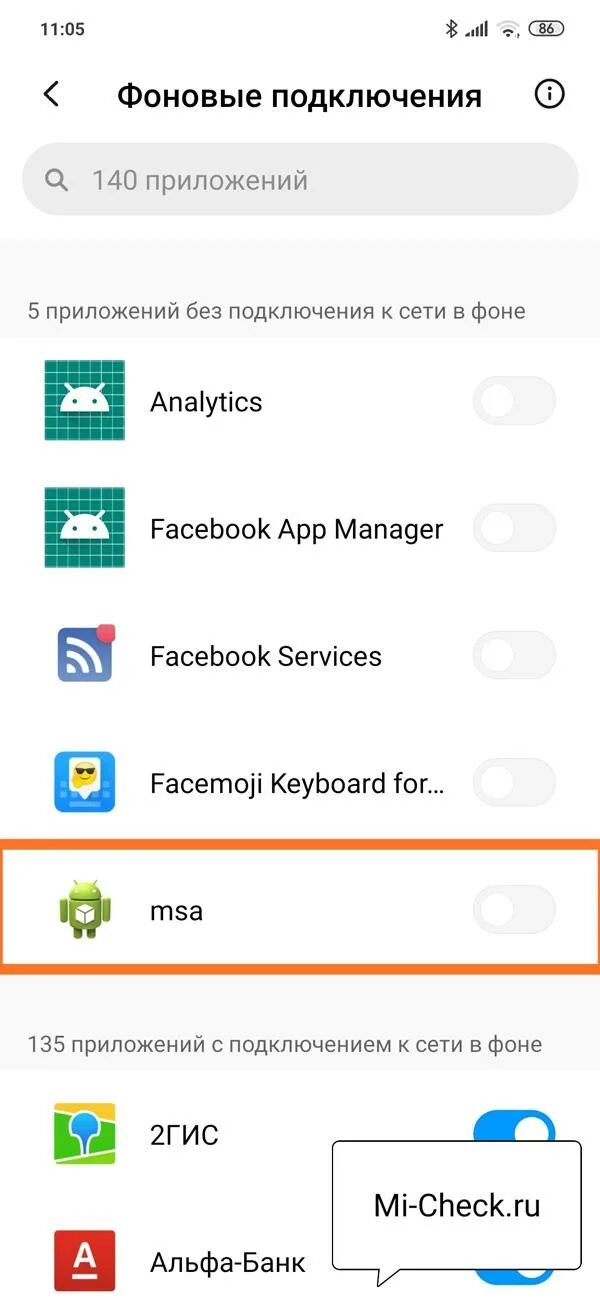The width and height of the screenshot is (600, 1300).
Task: Disable background connection for 2ГИС
Action: tap(514, 1133)
